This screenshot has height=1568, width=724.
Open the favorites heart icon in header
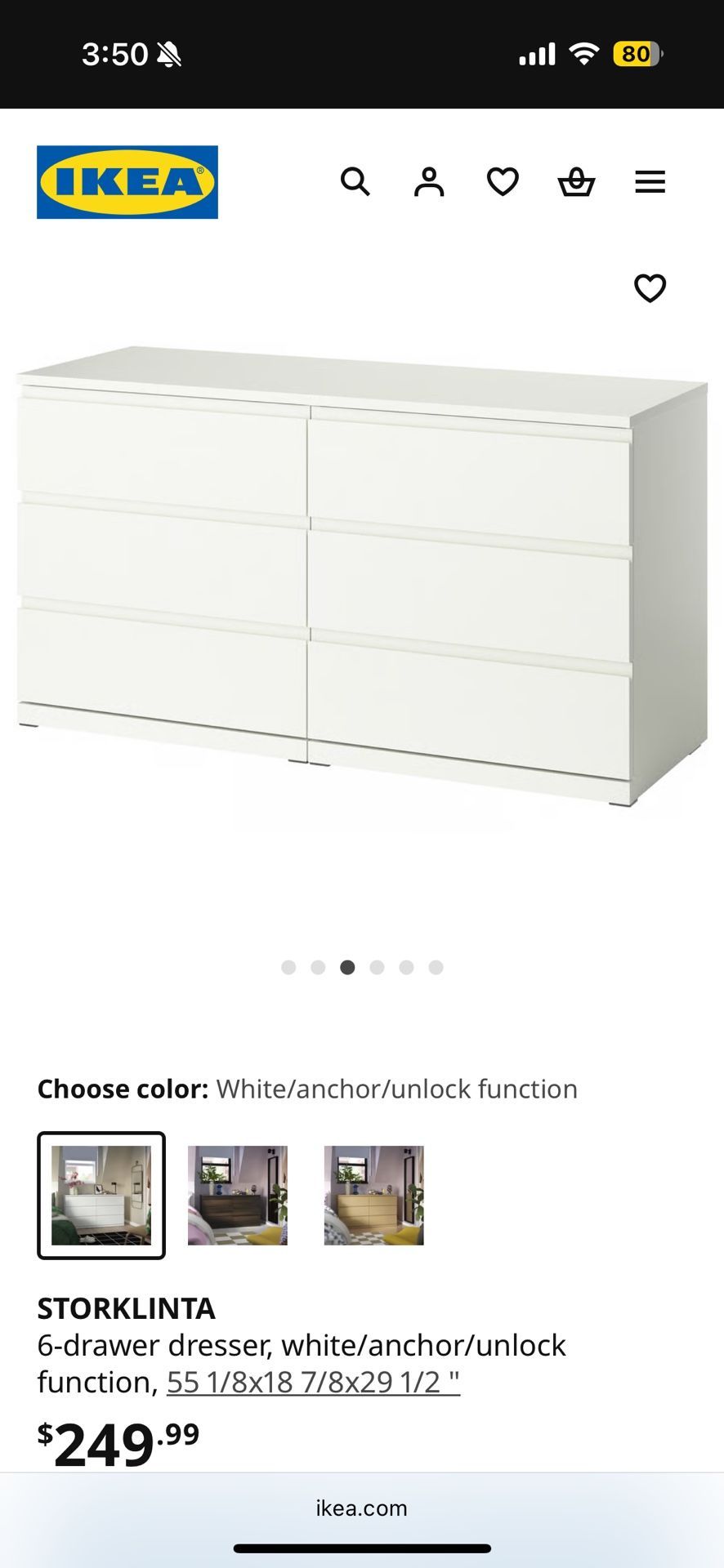[503, 181]
